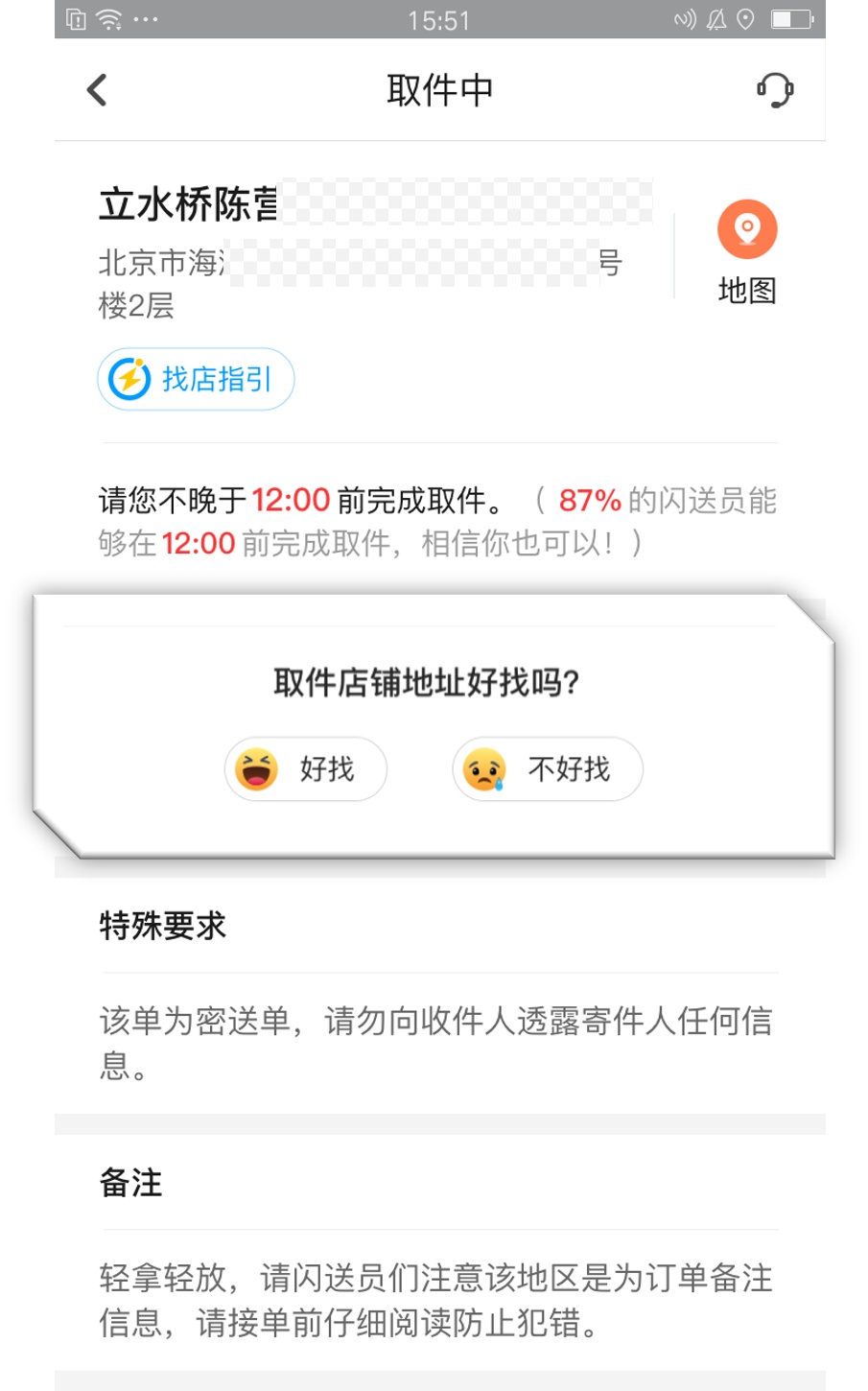This screenshot has width=868, height=1391.
Task: Choose an answer to 取件店铺地址好找吗
Action: point(305,767)
